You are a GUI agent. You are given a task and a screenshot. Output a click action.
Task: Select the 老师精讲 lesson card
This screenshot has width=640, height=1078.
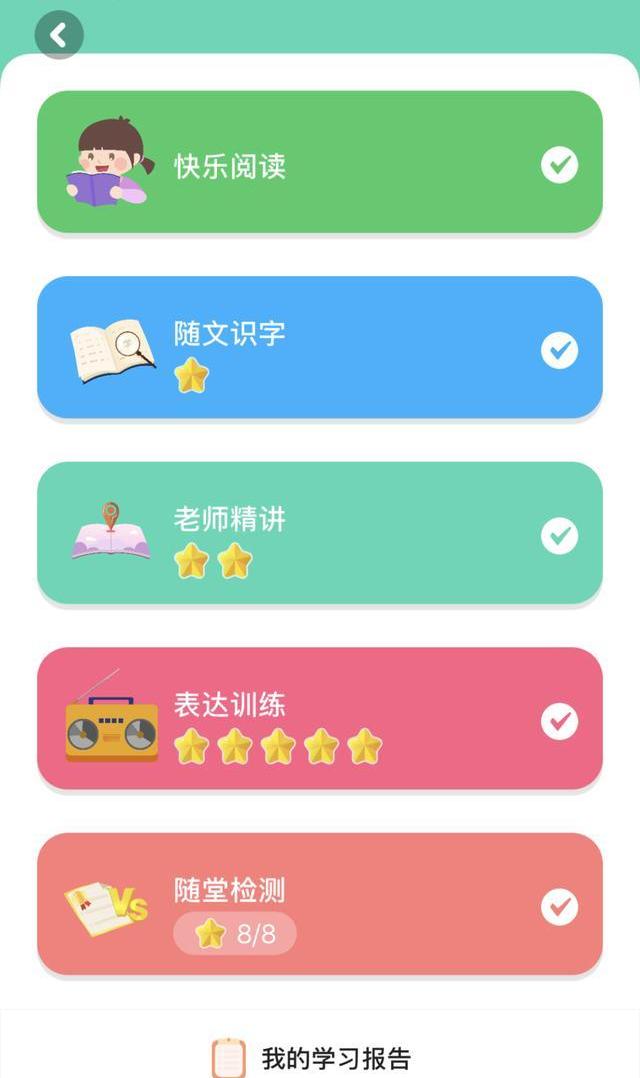(320, 534)
